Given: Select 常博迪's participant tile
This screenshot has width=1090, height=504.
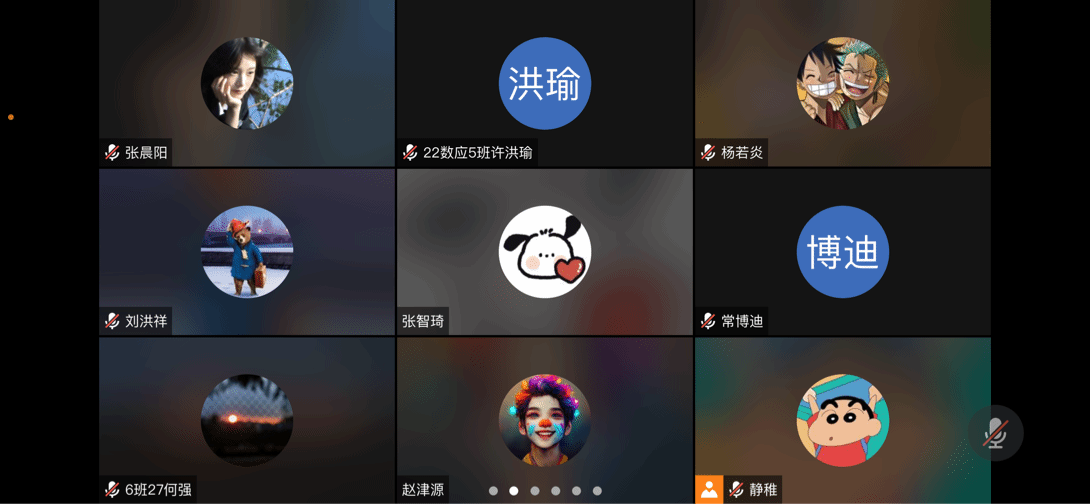Looking at the screenshot, I should 842,252.
